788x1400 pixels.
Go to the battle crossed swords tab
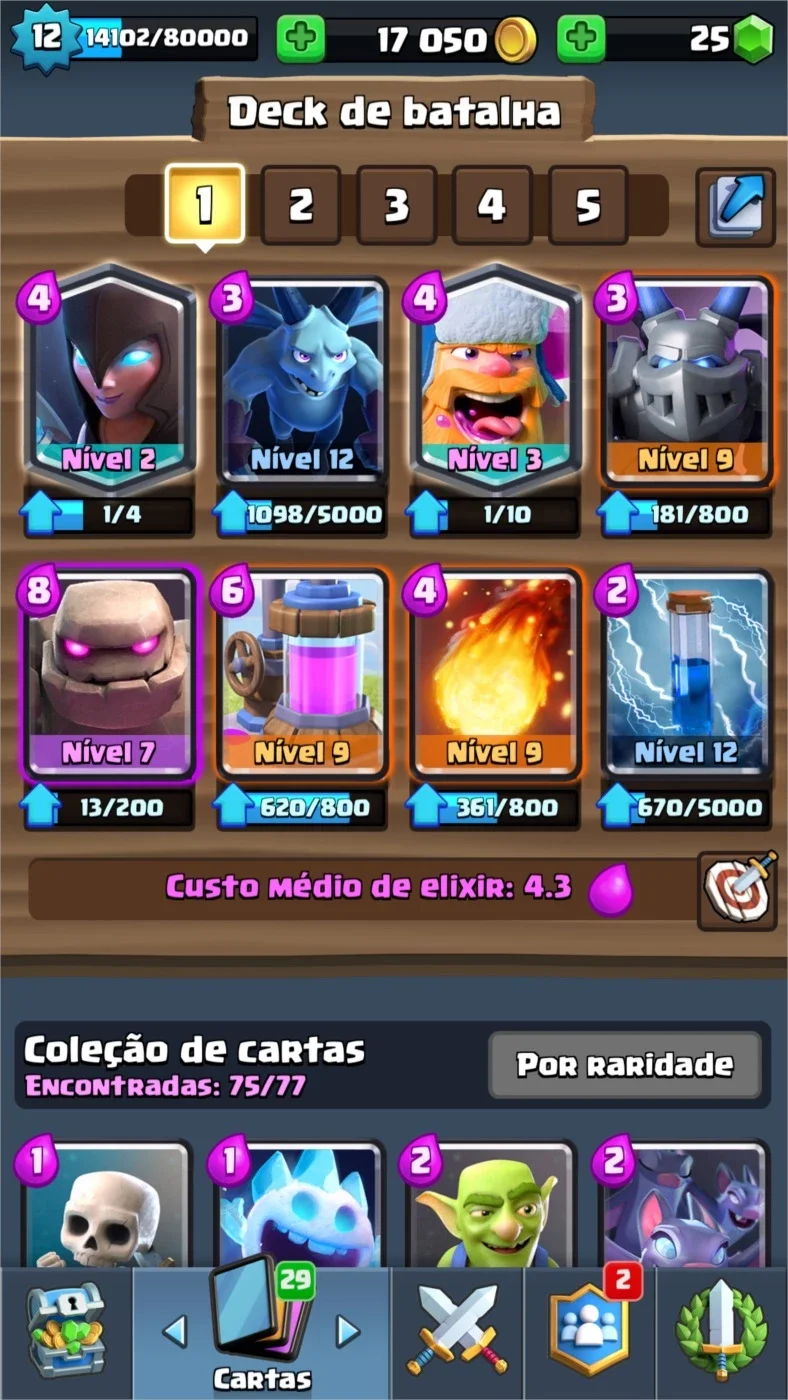coord(457,1332)
